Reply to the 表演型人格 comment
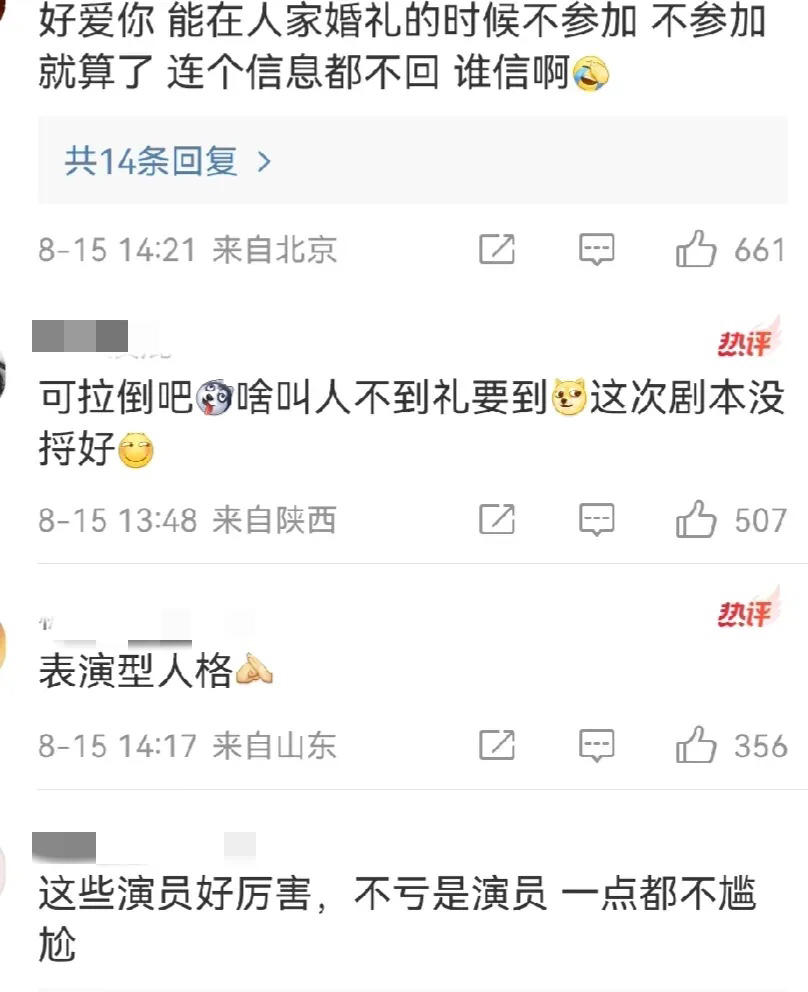 (x=597, y=745)
